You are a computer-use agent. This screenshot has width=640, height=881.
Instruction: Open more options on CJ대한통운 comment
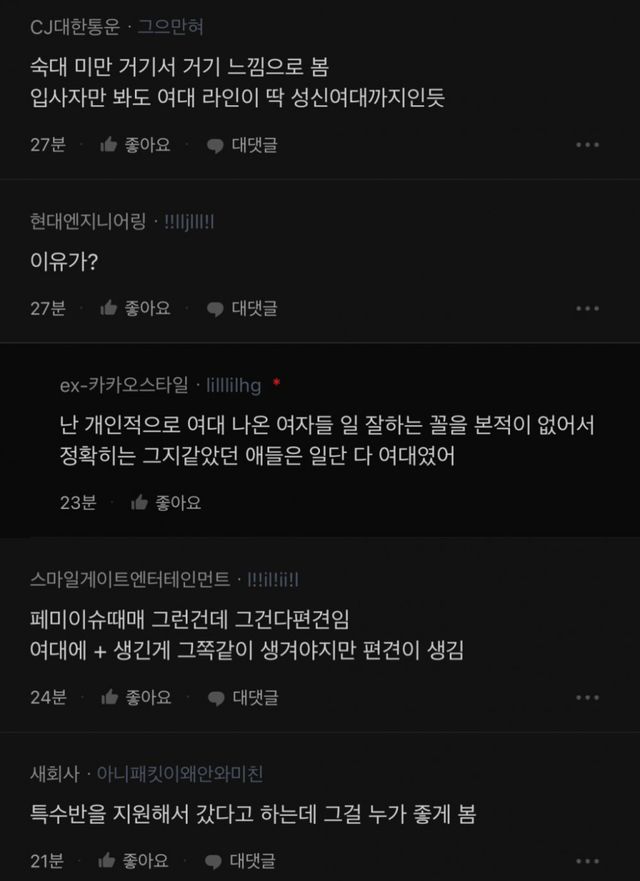(x=588, y=145)
